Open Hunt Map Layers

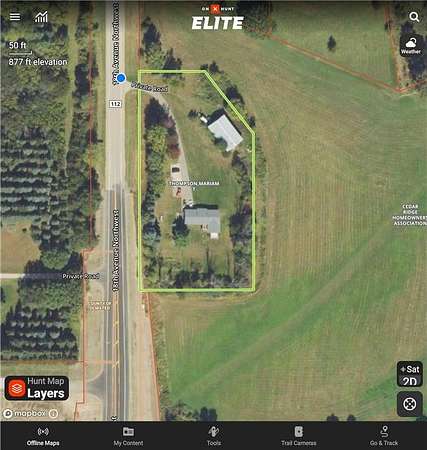click(x=37, y=388)
